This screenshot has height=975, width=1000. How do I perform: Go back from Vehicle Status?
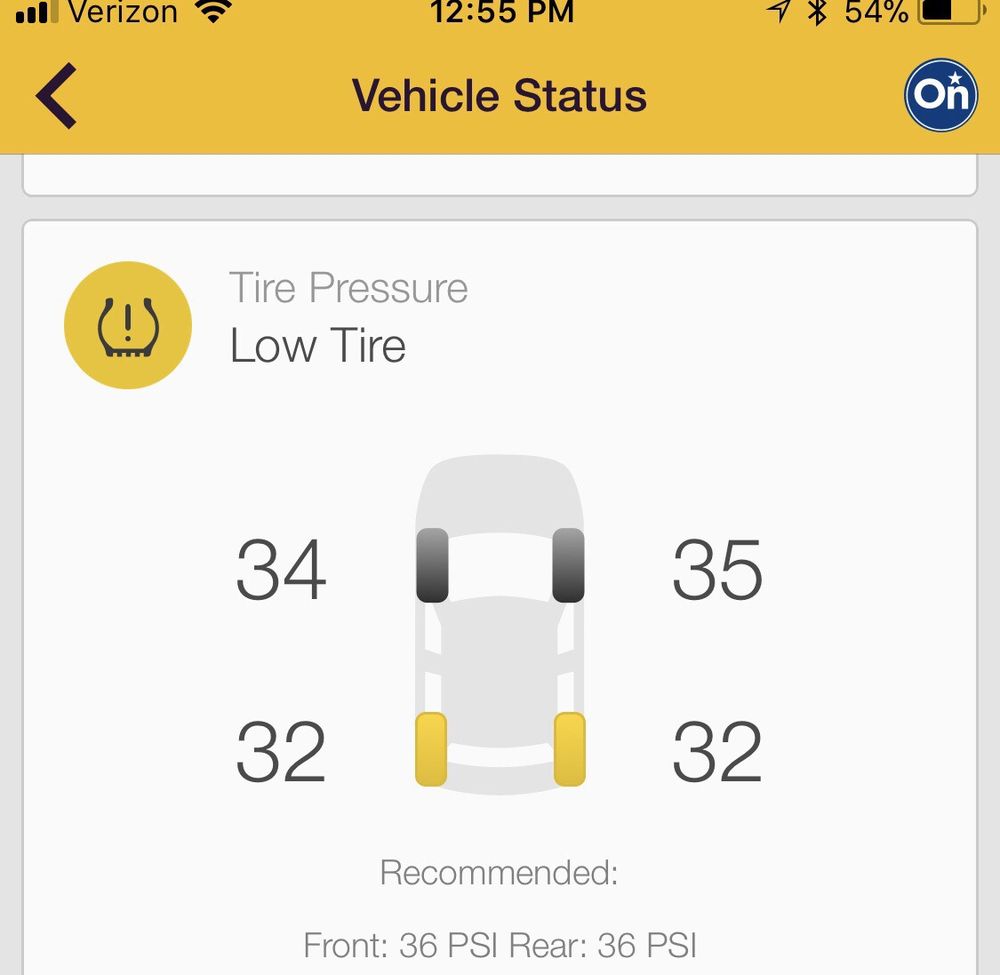[57, 96]
